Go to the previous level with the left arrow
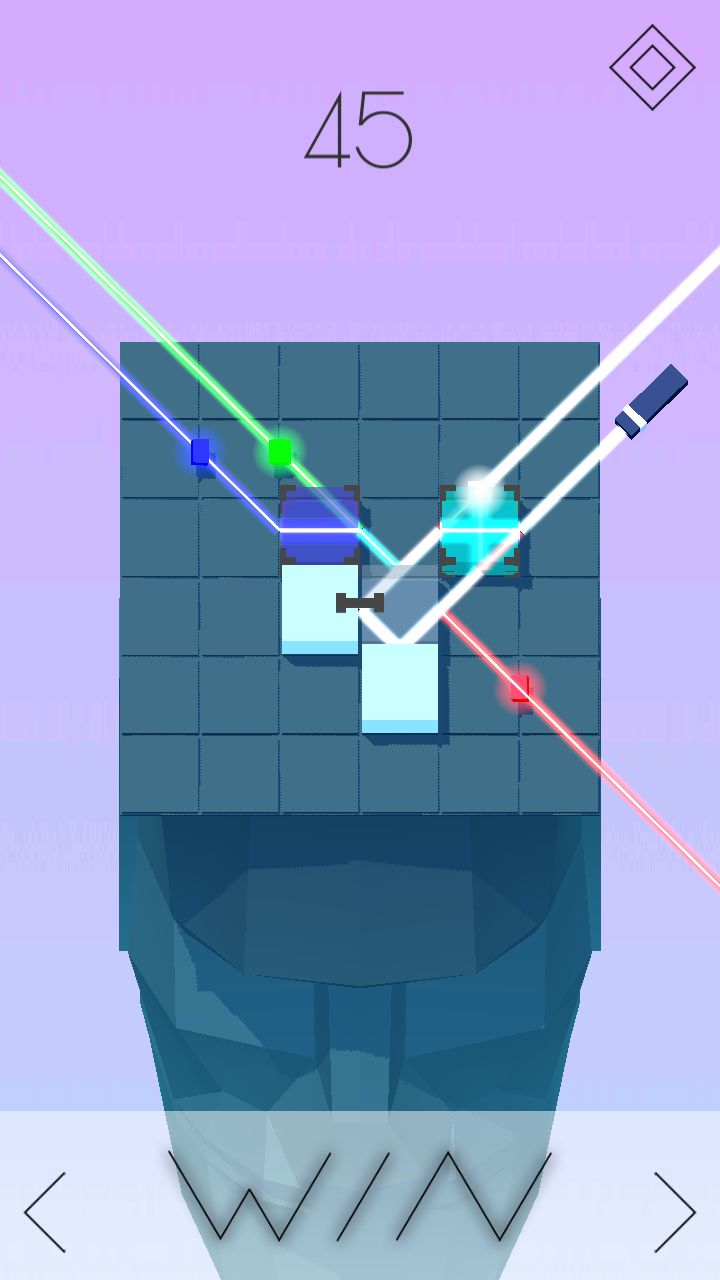 [45, 1212]
